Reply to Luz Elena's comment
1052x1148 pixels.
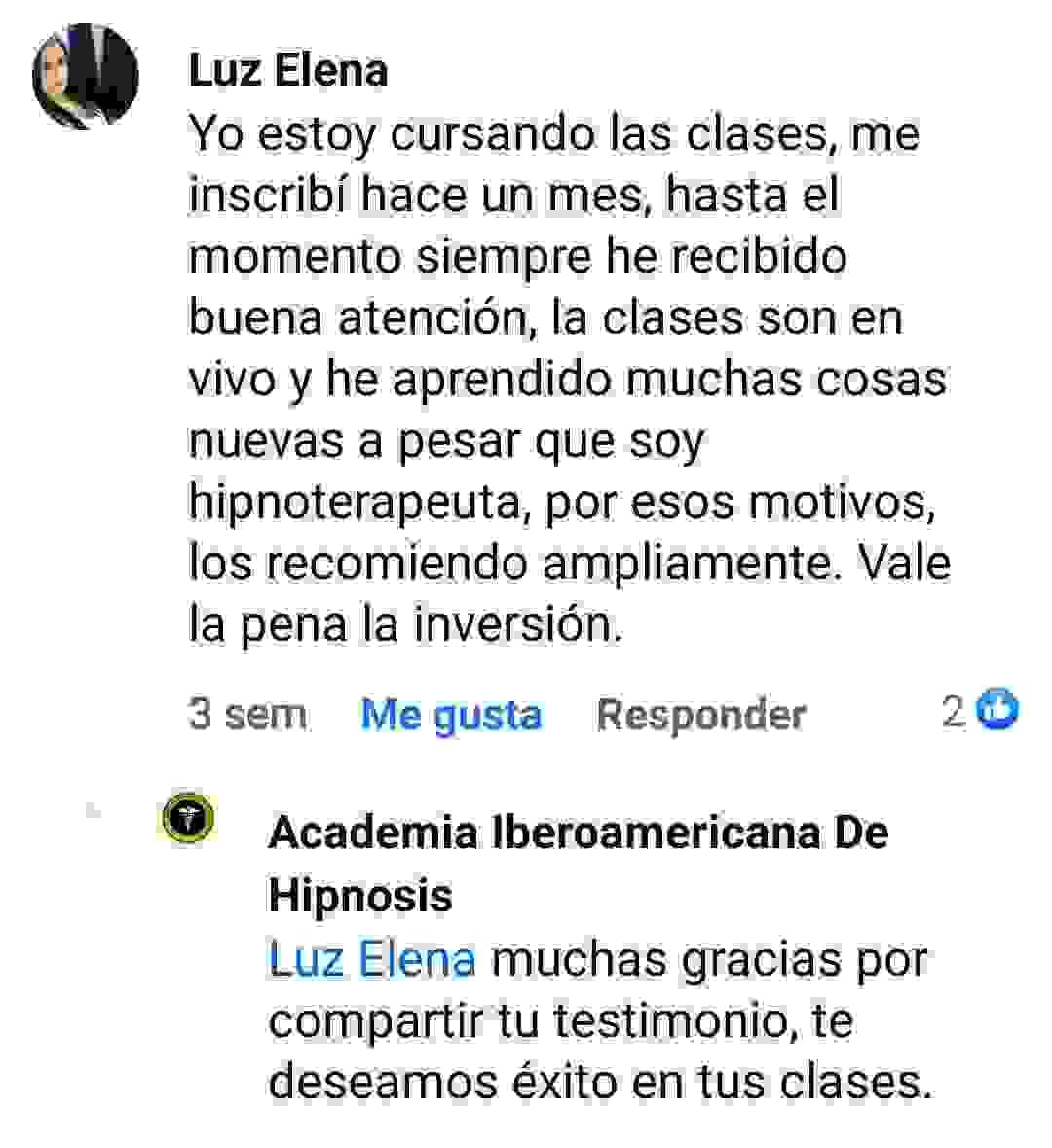point(700,715)
